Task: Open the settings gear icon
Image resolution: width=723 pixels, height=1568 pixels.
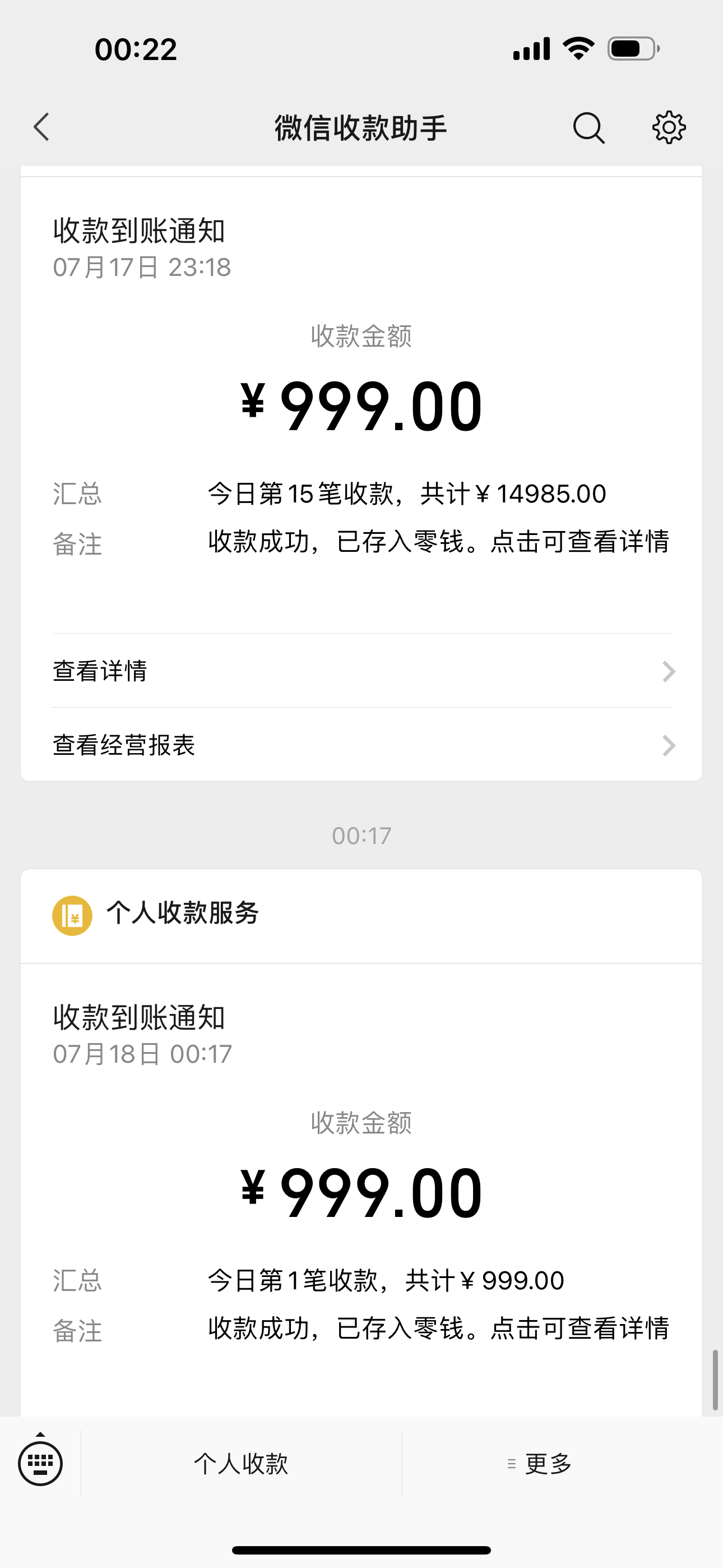Action: click(x=669, y=127)
